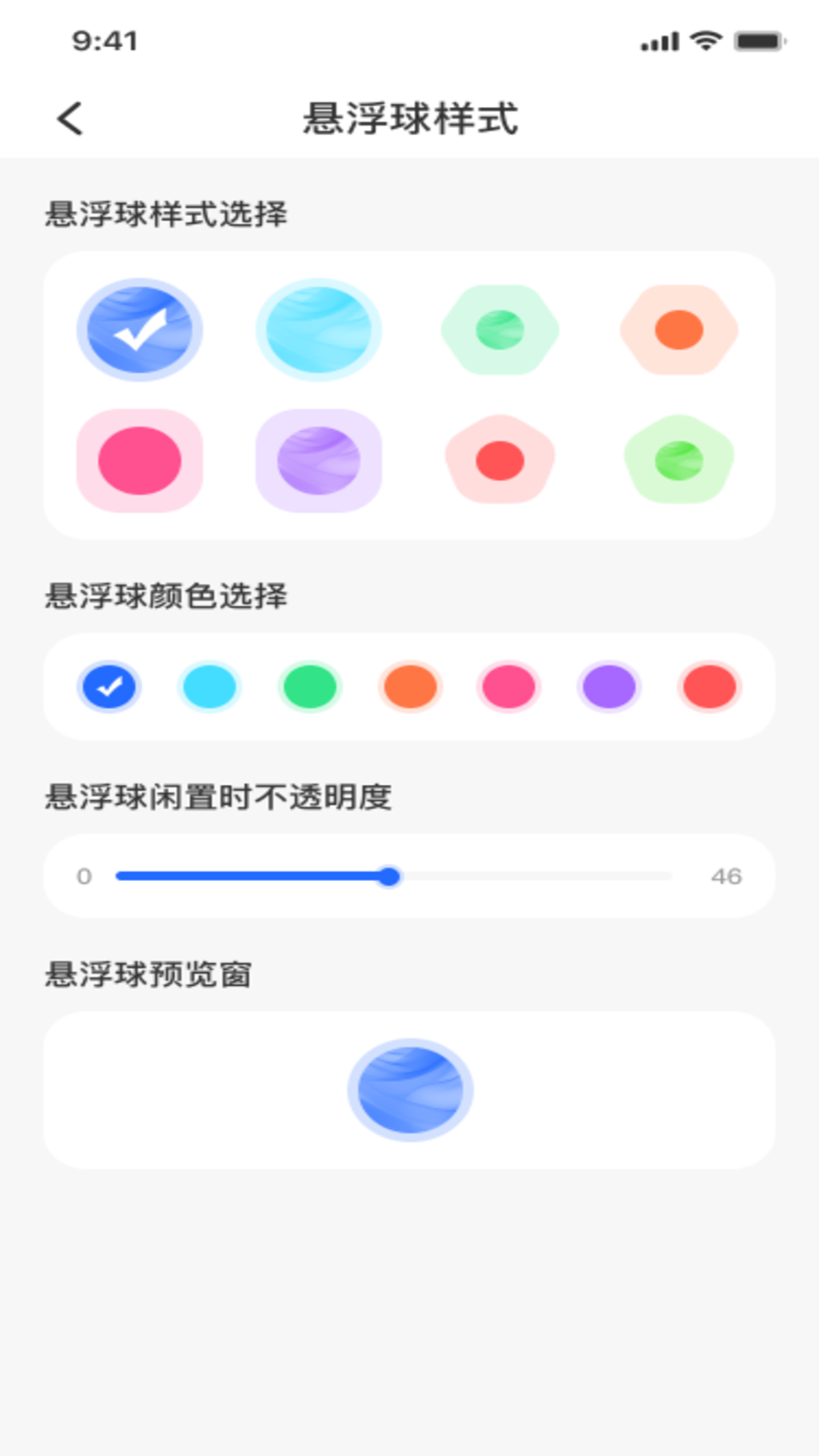This screenshot has height=1456, width=819.
Task: Tap the checked blue color swatch
Action: tap(109, 686)
